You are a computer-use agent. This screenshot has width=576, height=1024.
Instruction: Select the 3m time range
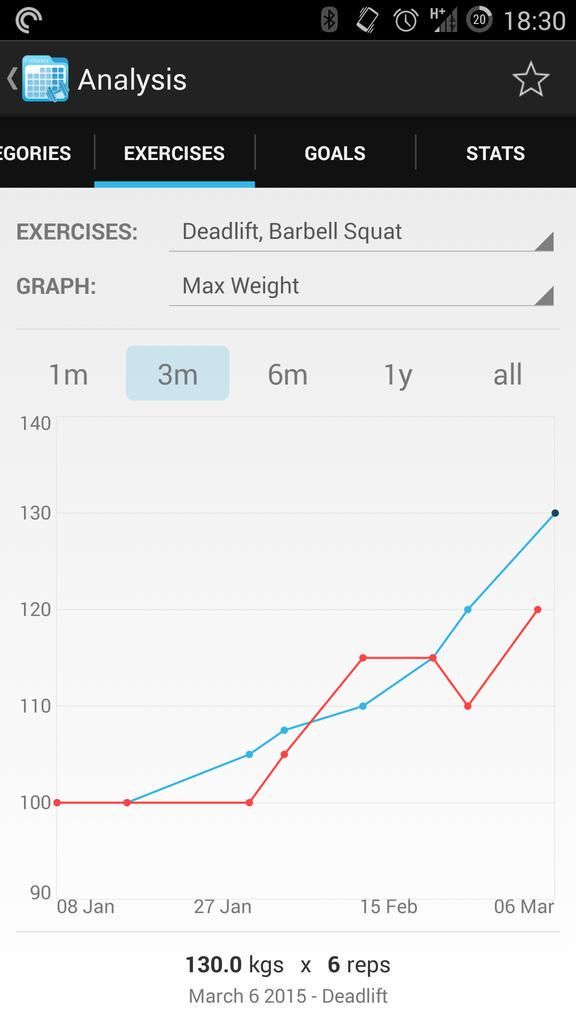(178, 374)
